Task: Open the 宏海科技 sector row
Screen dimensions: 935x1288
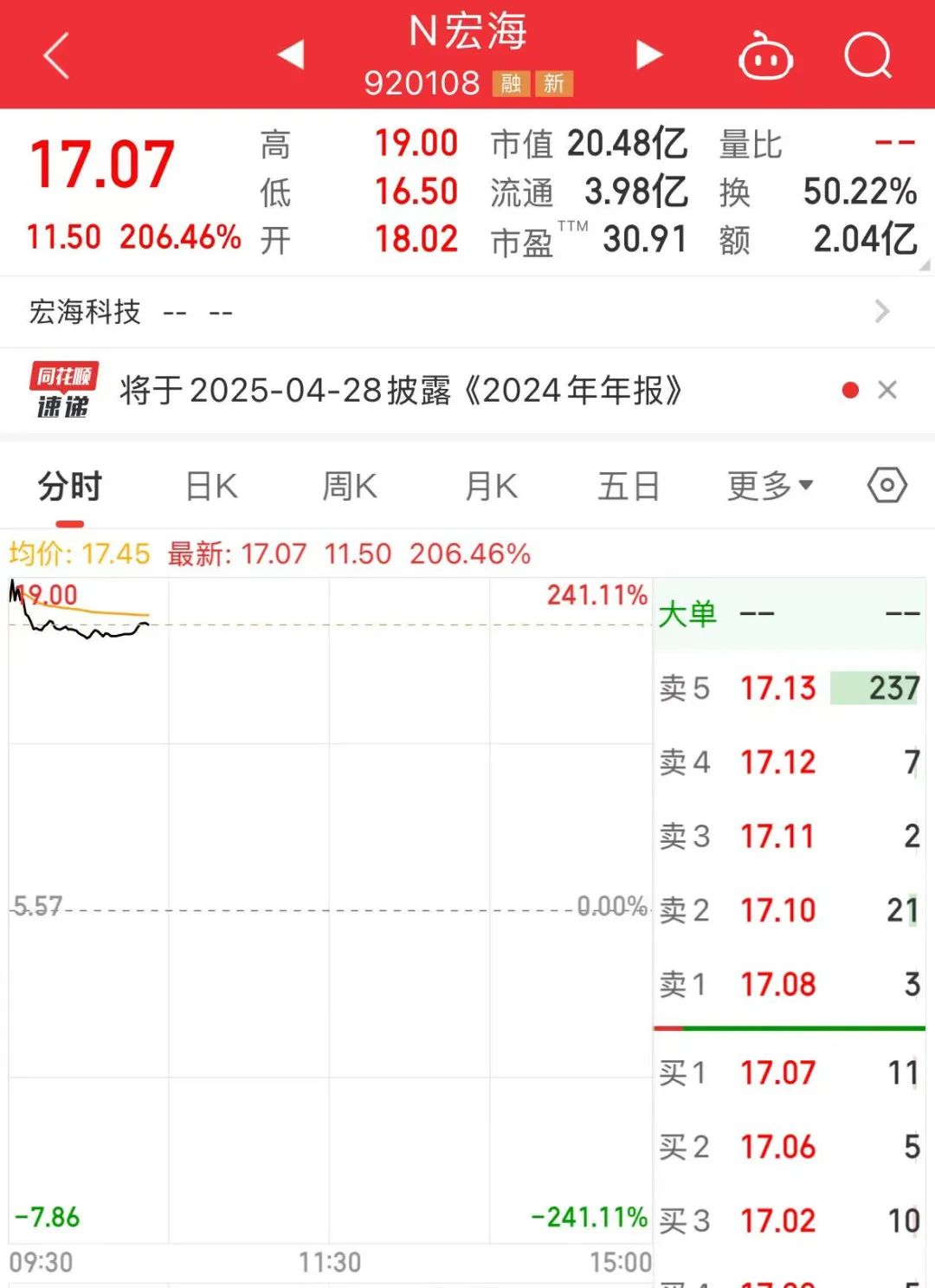Action: coord(467,312)
